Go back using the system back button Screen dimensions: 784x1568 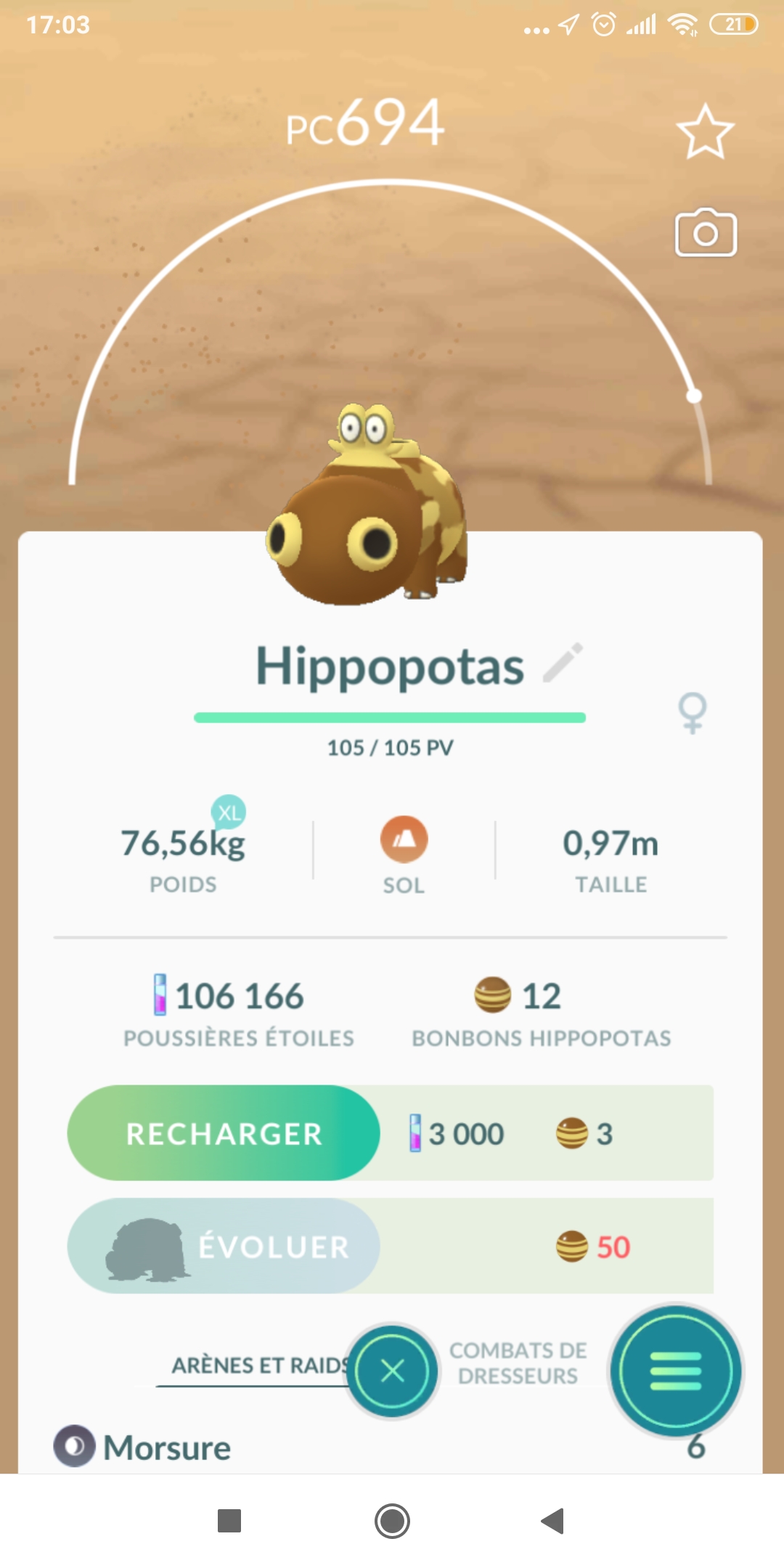[553, 1521]
